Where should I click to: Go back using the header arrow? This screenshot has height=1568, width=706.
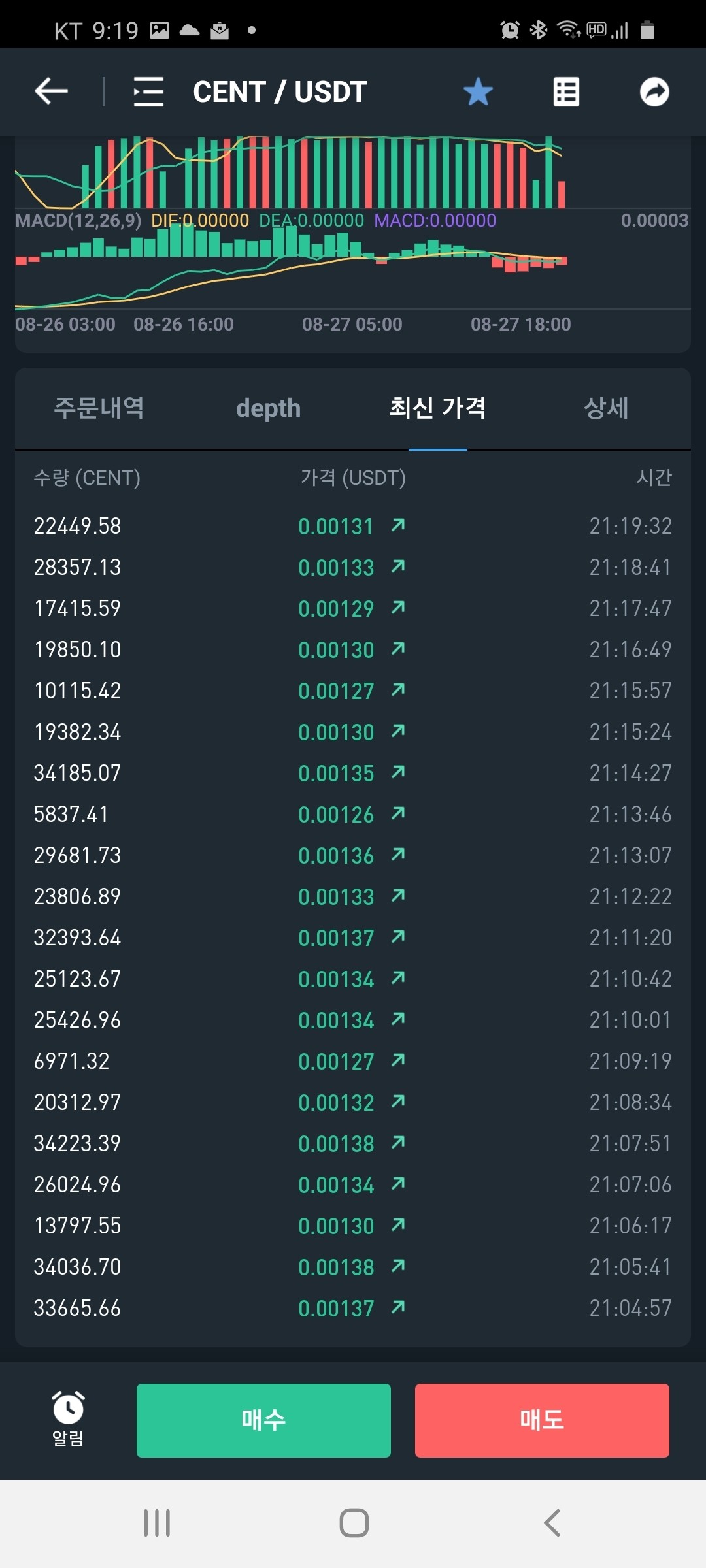click(52, 91)
